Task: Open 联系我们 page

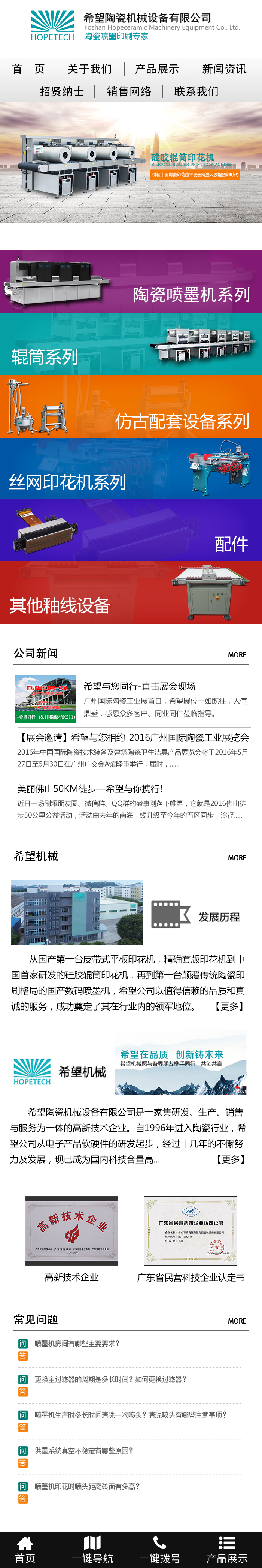Action: click(196, 91)
